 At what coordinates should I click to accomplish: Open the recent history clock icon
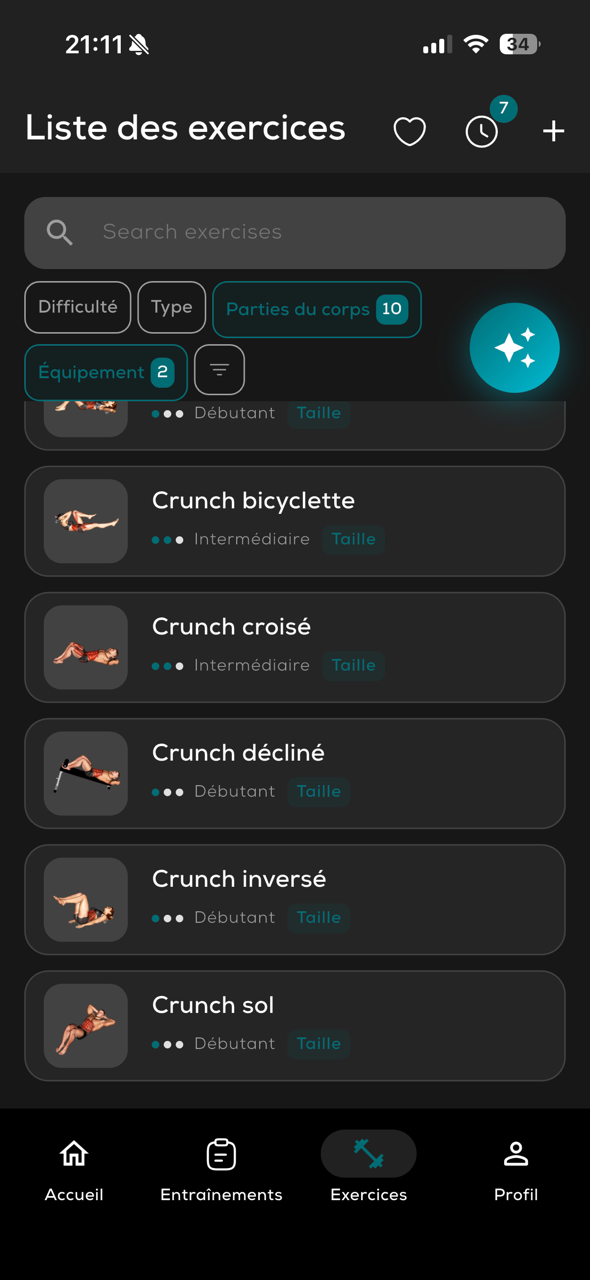pyautogui.click(x=482, y=131)
